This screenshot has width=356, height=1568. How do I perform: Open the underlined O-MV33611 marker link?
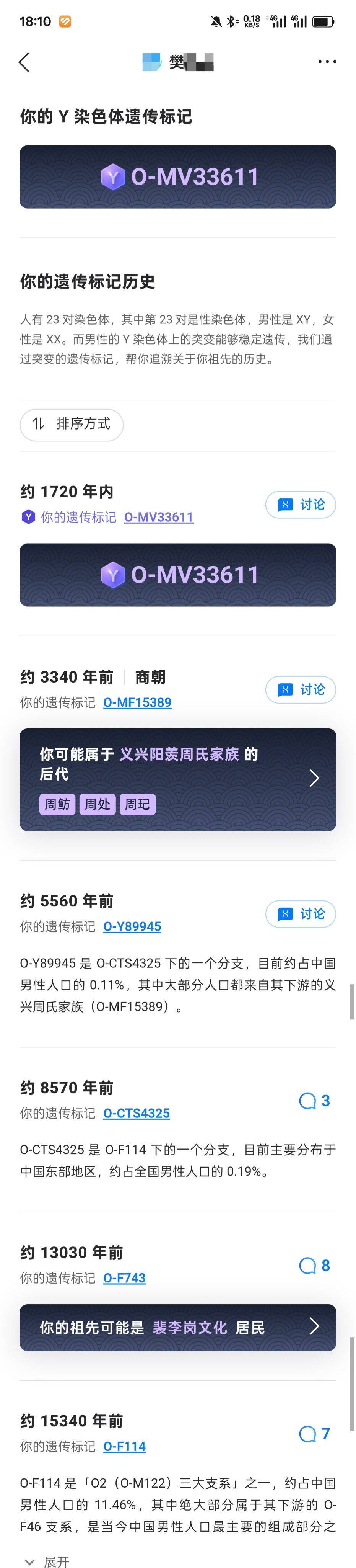[x=159, y=518]
